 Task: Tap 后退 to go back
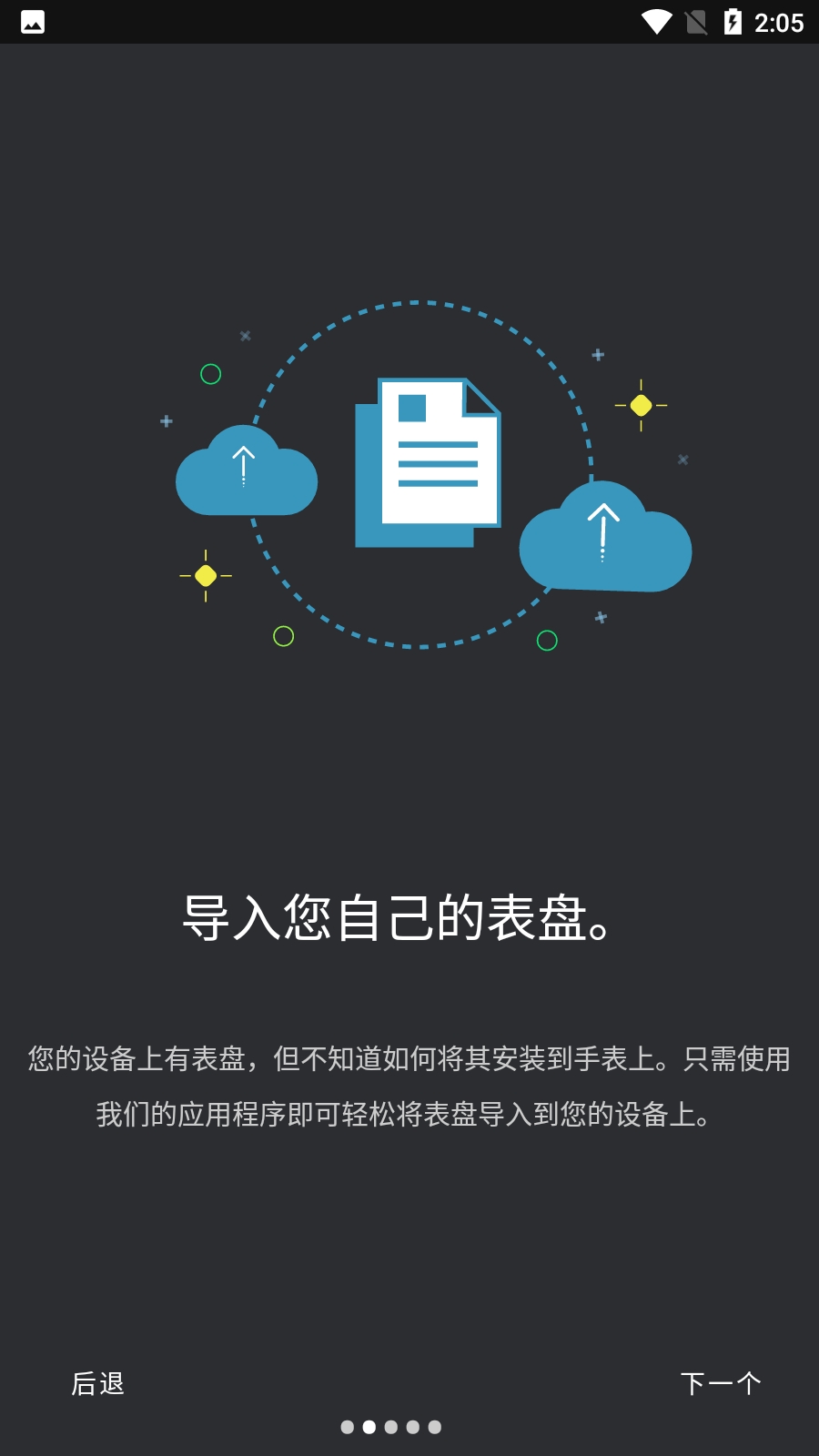click(98, 1383)
